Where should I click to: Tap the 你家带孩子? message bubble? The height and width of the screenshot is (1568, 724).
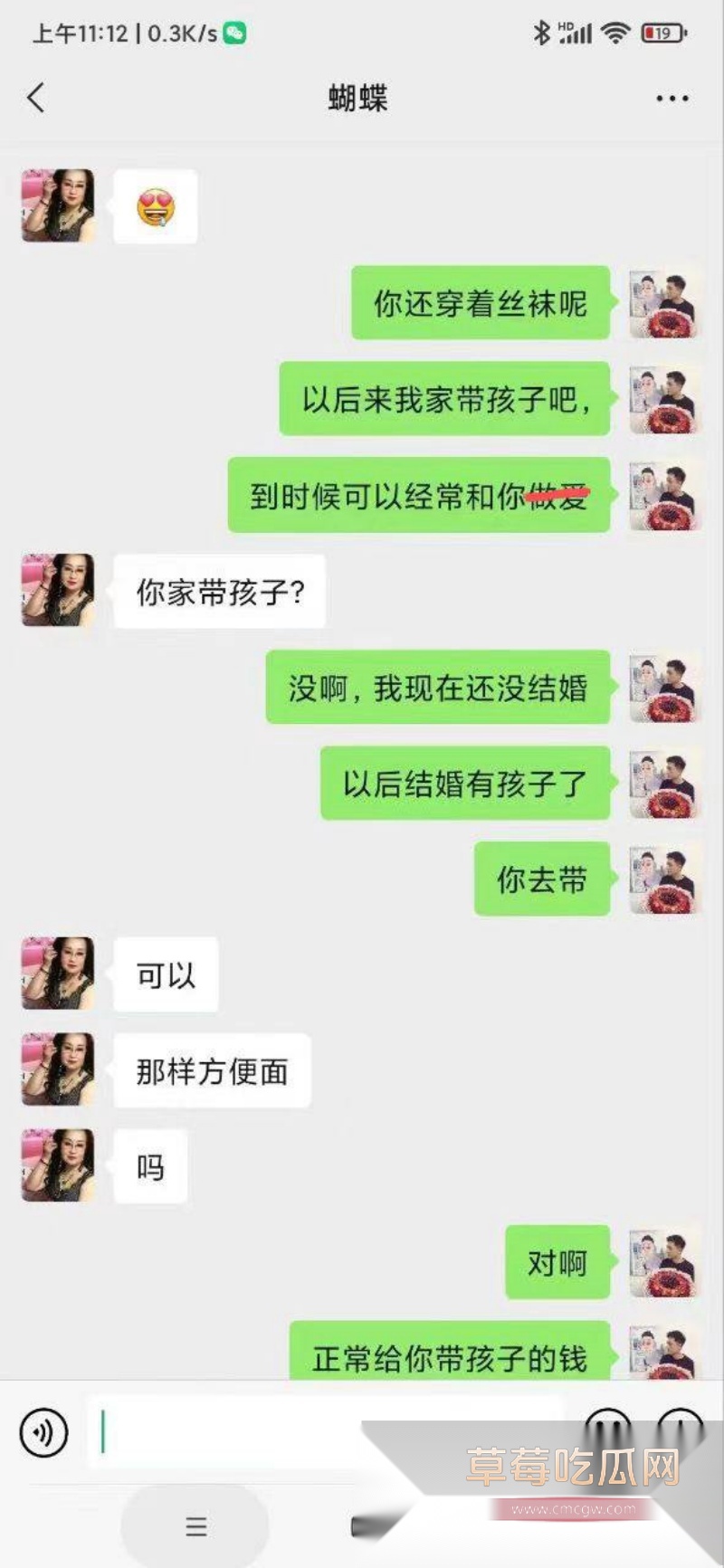click(x=219, y=590)
